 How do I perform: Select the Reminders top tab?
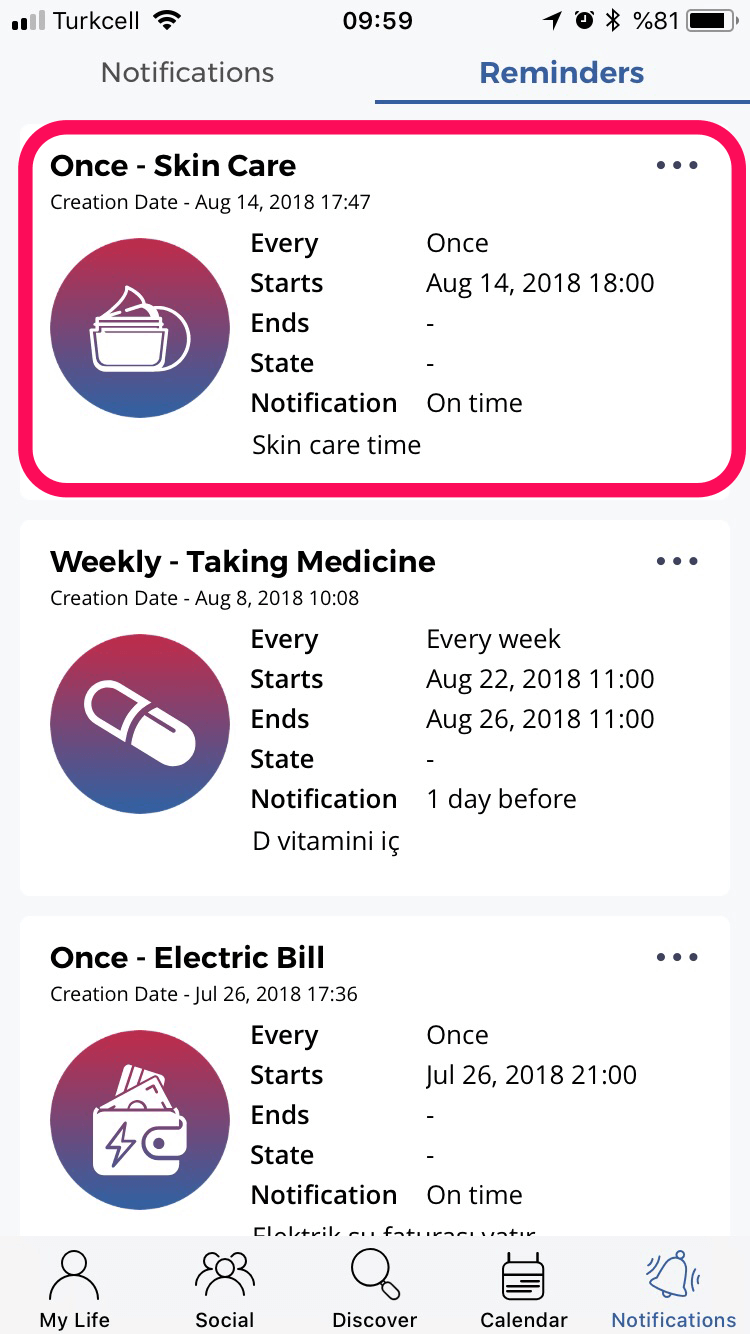pos(562,73)
